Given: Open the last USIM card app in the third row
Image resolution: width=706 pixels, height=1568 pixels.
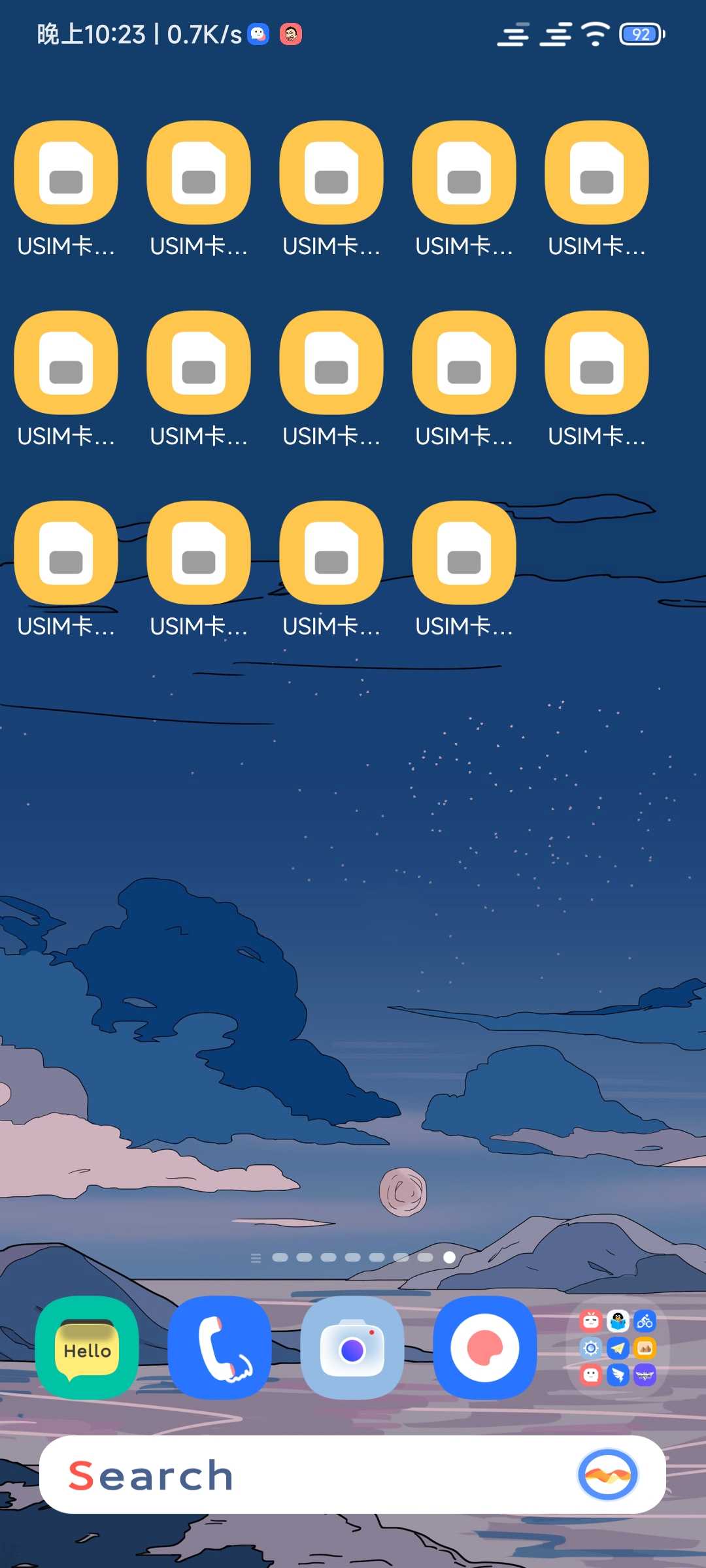Looking at the screenshot, I should click(464, 553).
